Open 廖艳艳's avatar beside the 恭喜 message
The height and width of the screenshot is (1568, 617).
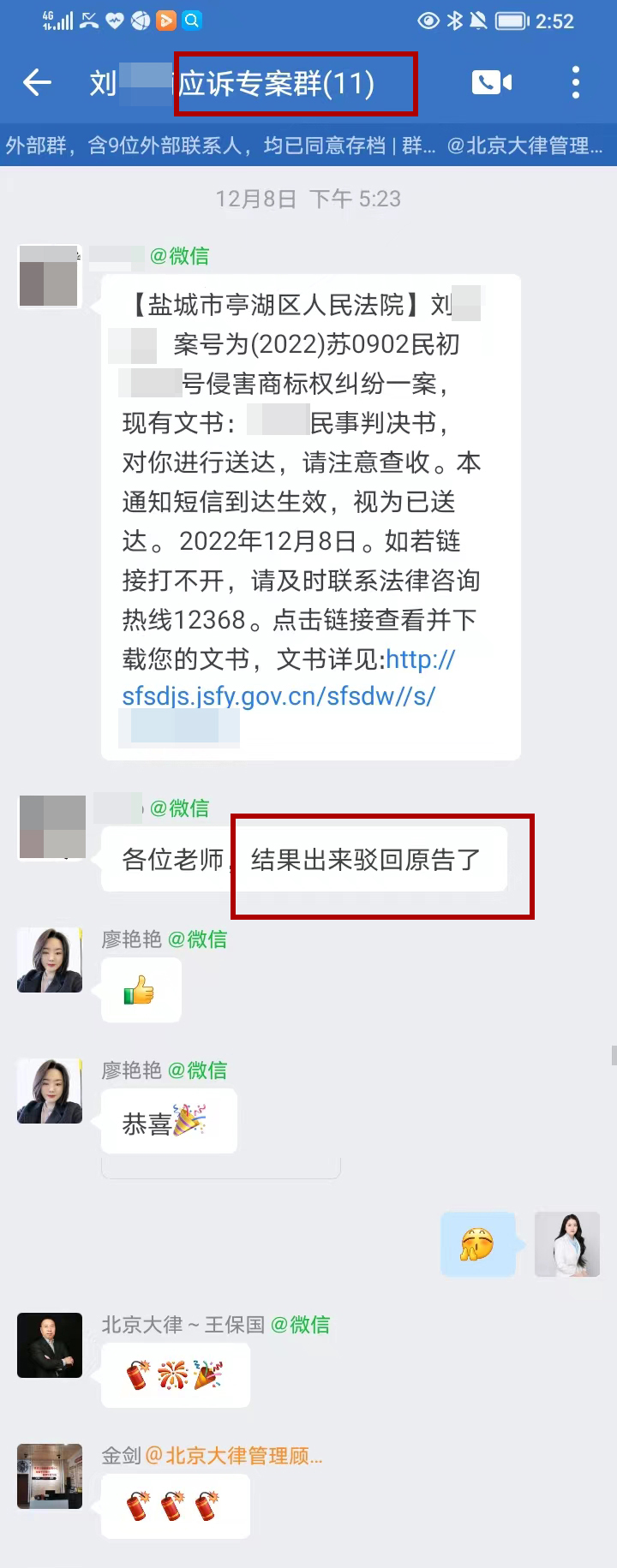click(x=50, y=1090)
